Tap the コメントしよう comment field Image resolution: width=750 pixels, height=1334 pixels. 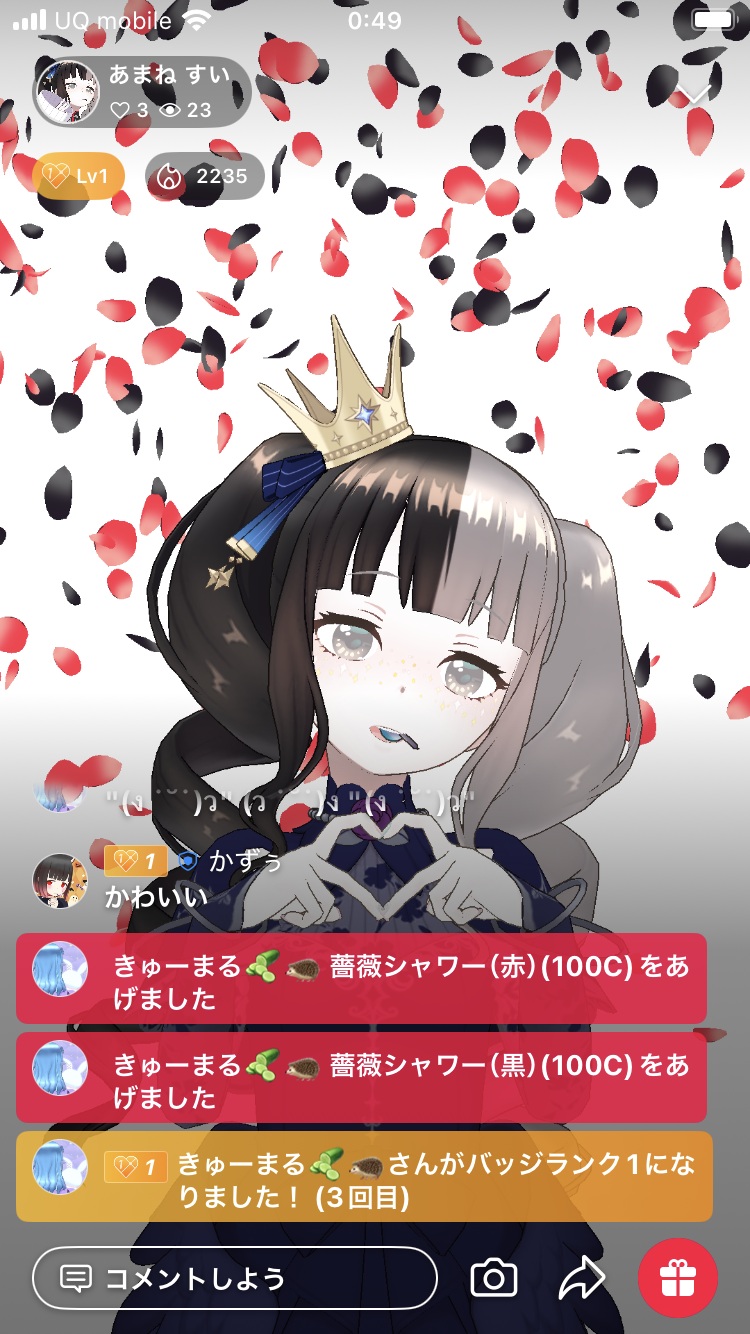[234, 1278]
